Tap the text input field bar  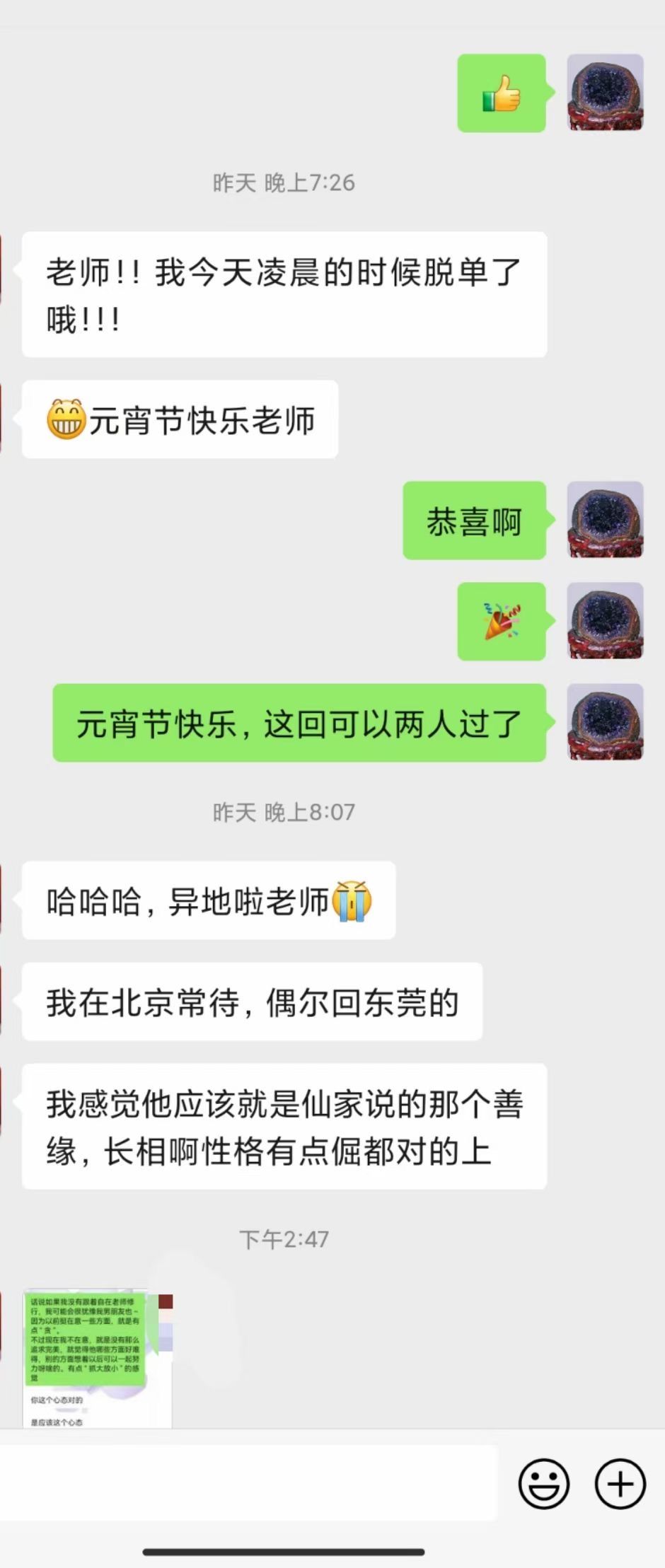pos(248,1484)
